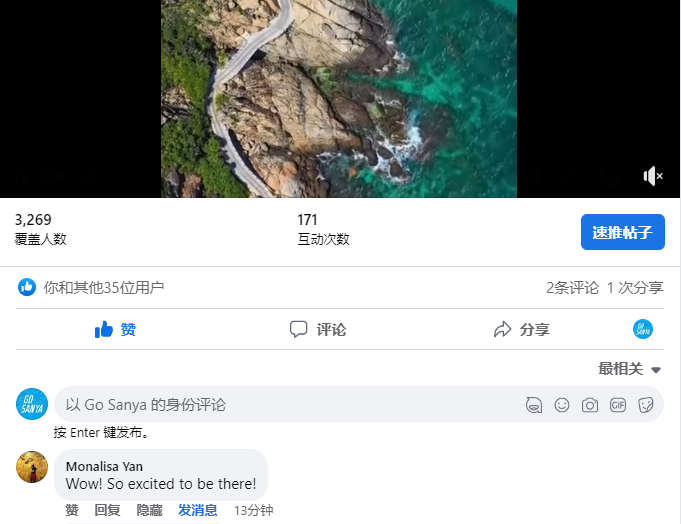681x524 pixels.
Task: Reply to Monalisa Yan's comment with 回复
Action: (107, 510)
